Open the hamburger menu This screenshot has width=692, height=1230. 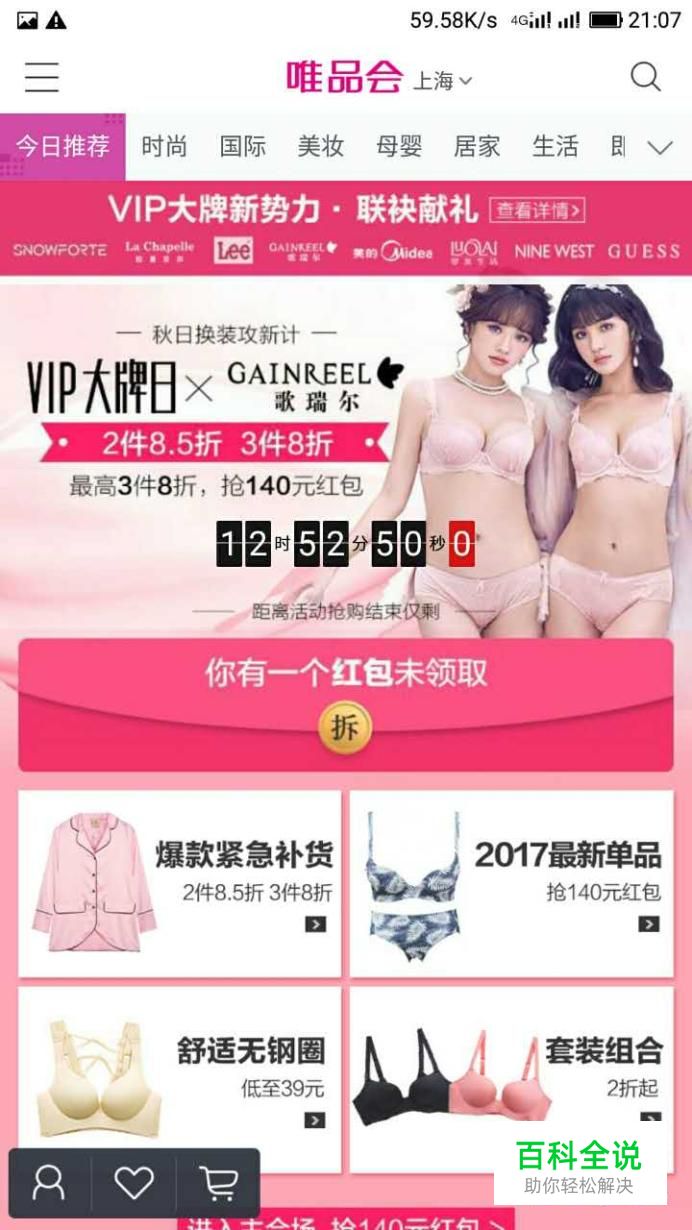[x=42, y=77]
